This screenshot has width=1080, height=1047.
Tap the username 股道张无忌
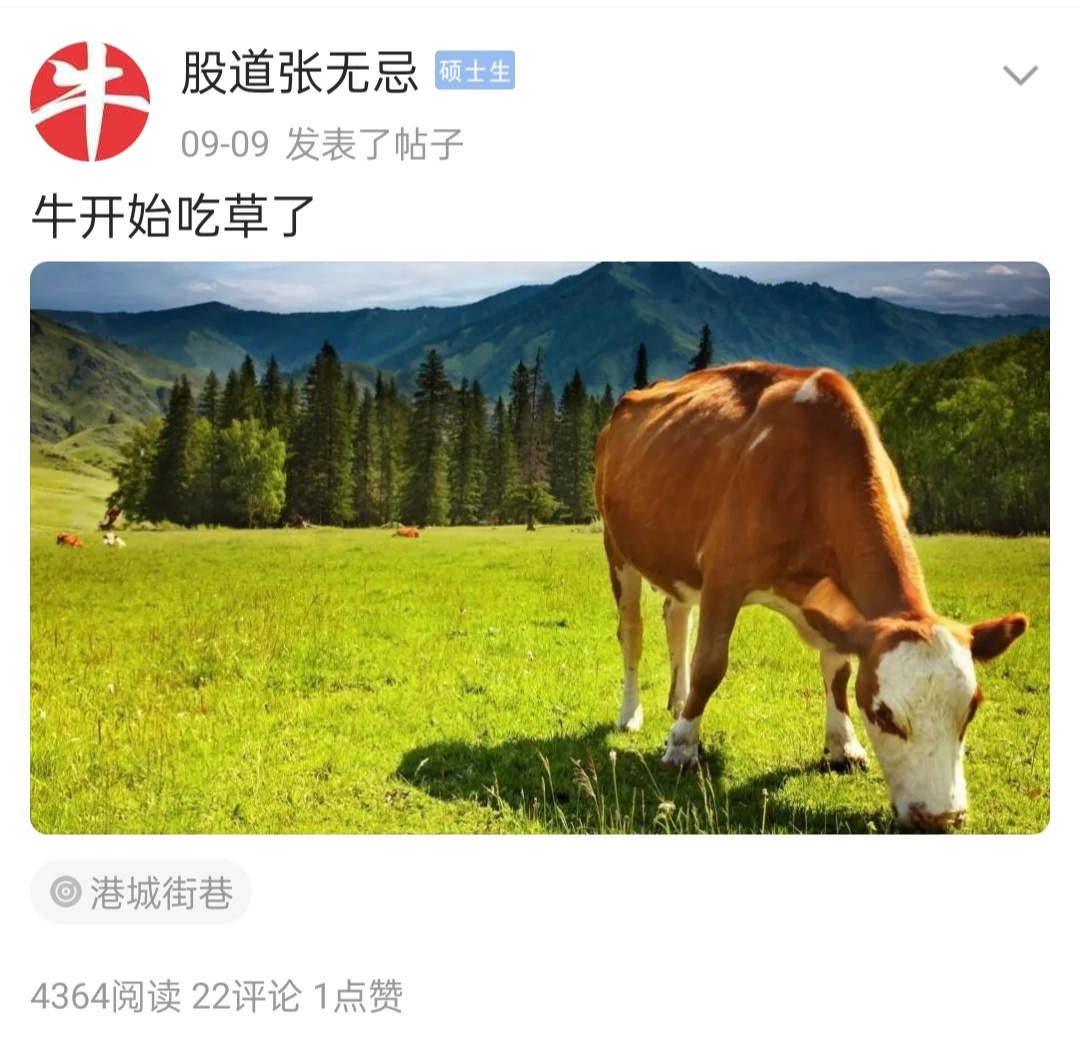click(299, 72)
